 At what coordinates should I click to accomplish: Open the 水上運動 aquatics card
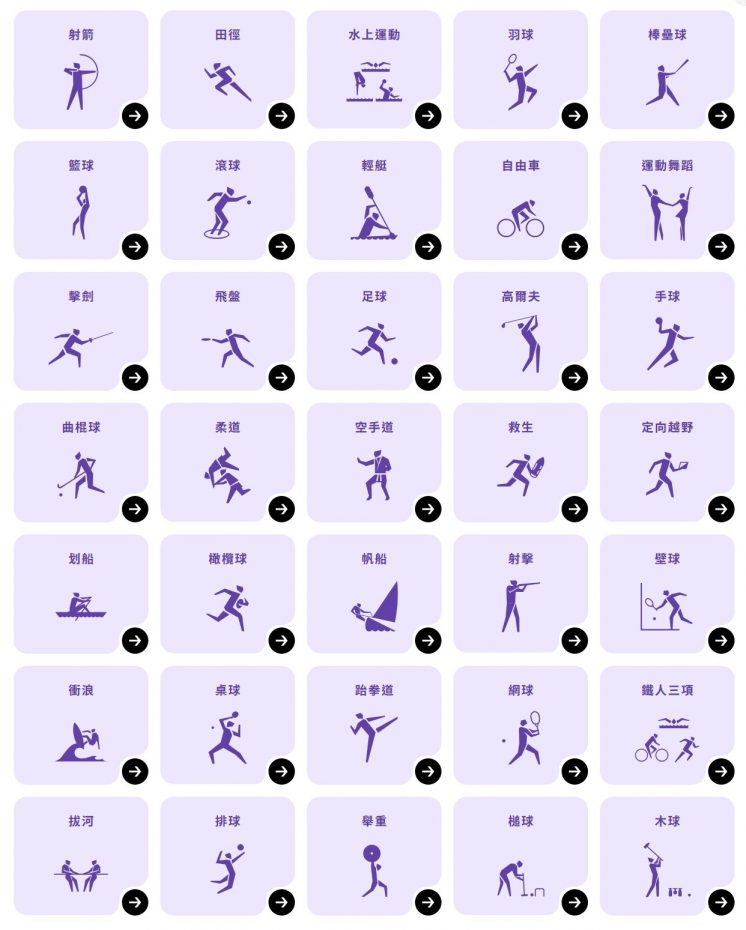click(373, 70)
